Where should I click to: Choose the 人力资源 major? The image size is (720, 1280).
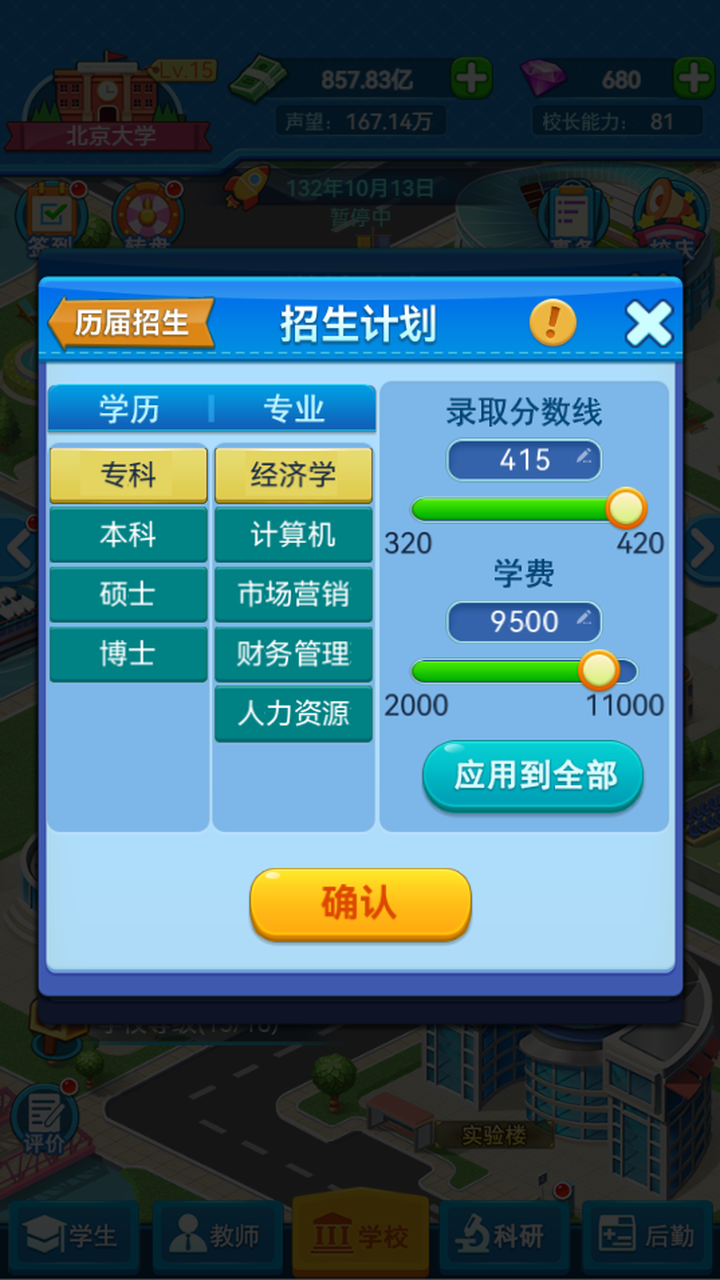[x=293, y=713]
